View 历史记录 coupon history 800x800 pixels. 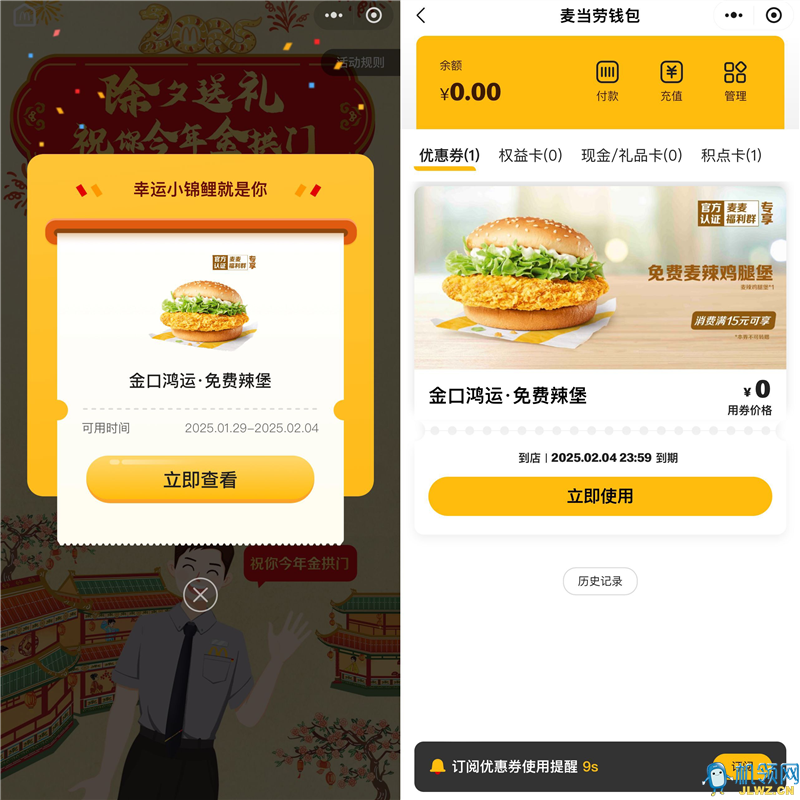600,581
